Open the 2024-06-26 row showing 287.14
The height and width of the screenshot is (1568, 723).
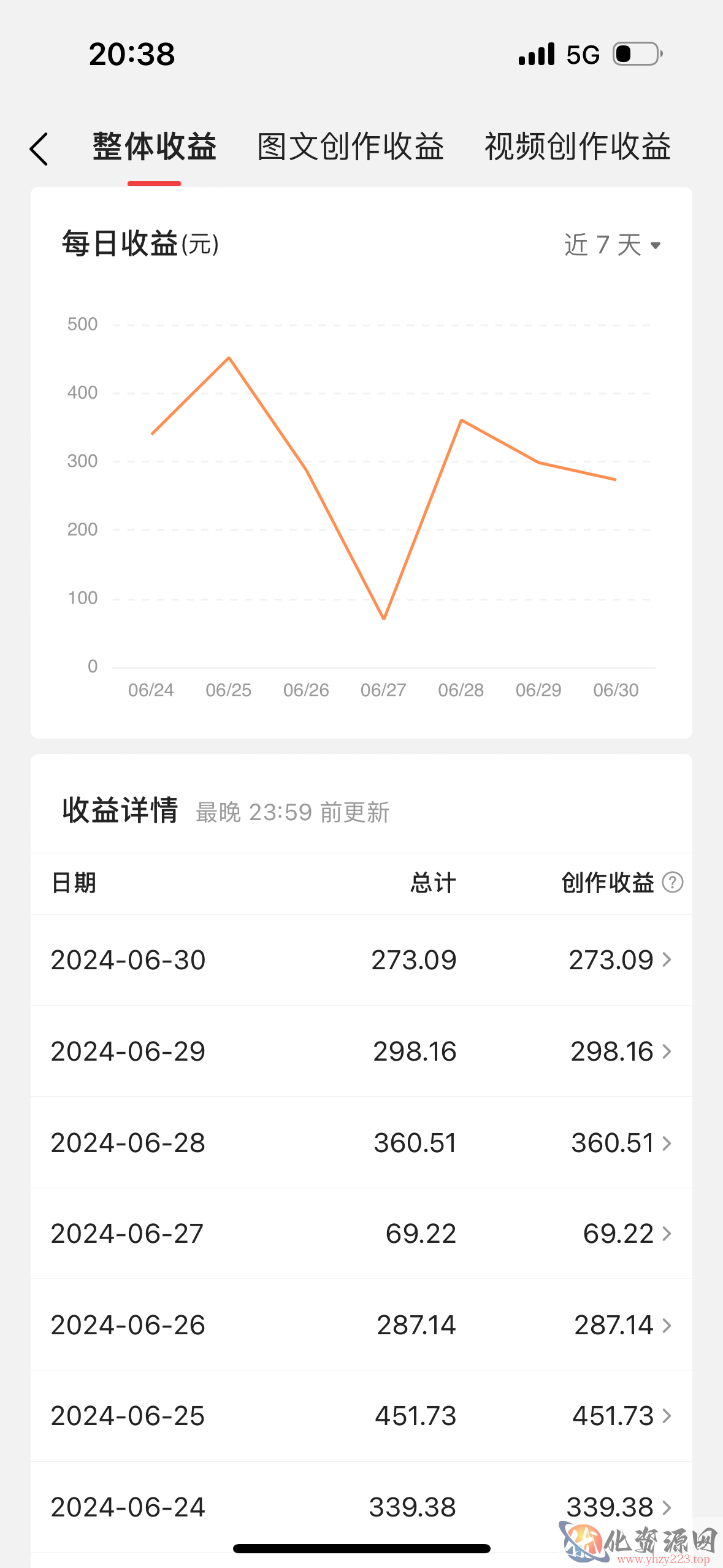click(x=361, y=1325)
